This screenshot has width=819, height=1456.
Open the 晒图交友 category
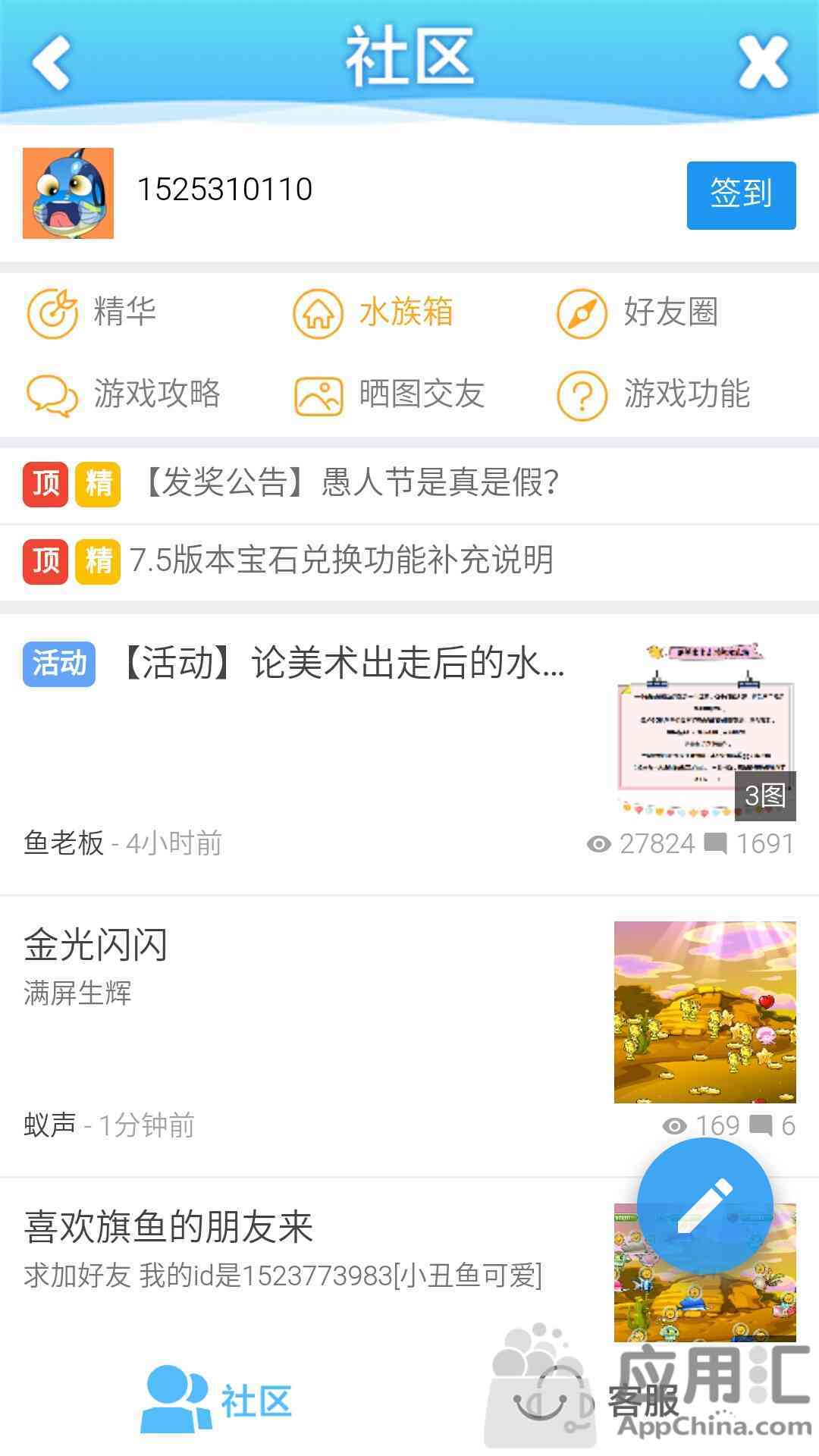(x=390, y=394)
